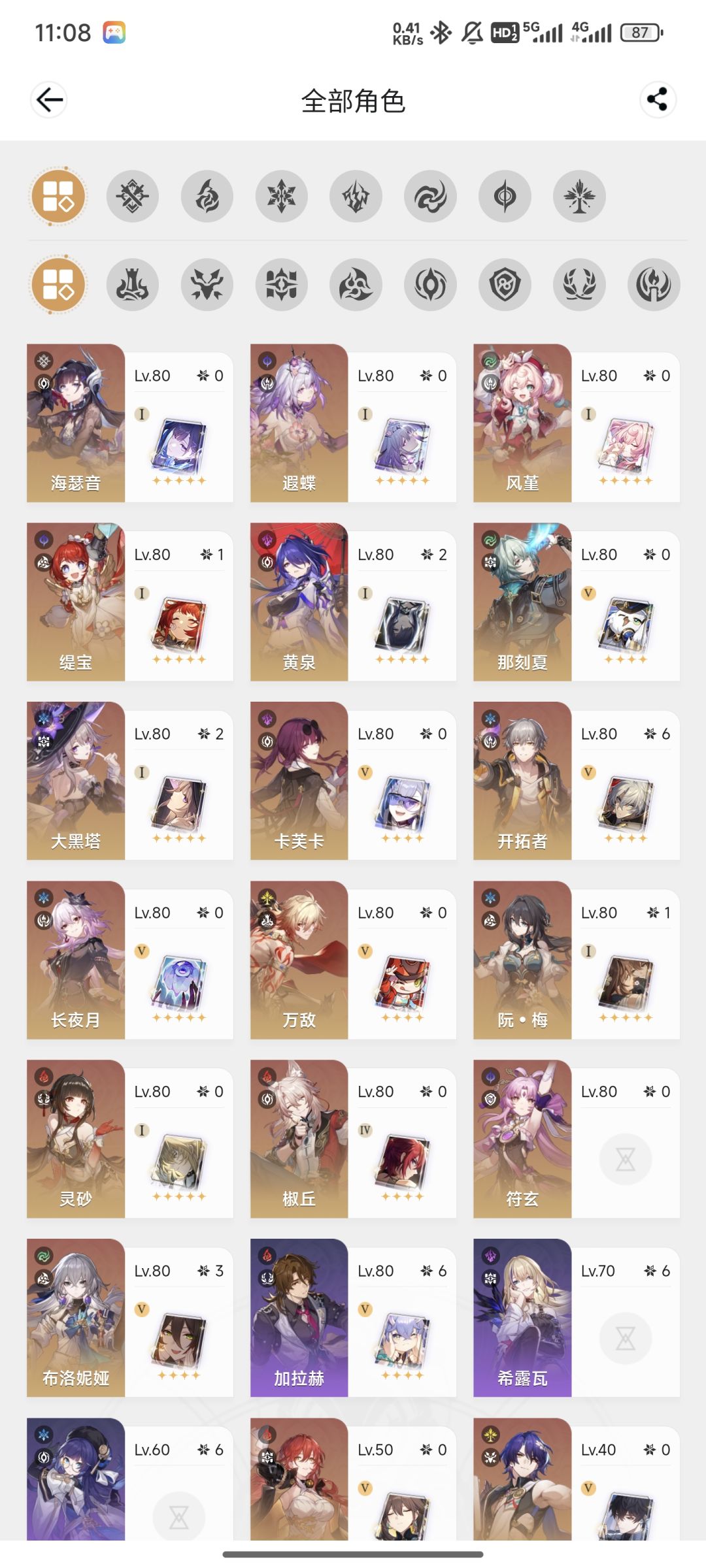Open the 万敌 character card
Screen dimensions: 706x1568
tap(353, 960)
